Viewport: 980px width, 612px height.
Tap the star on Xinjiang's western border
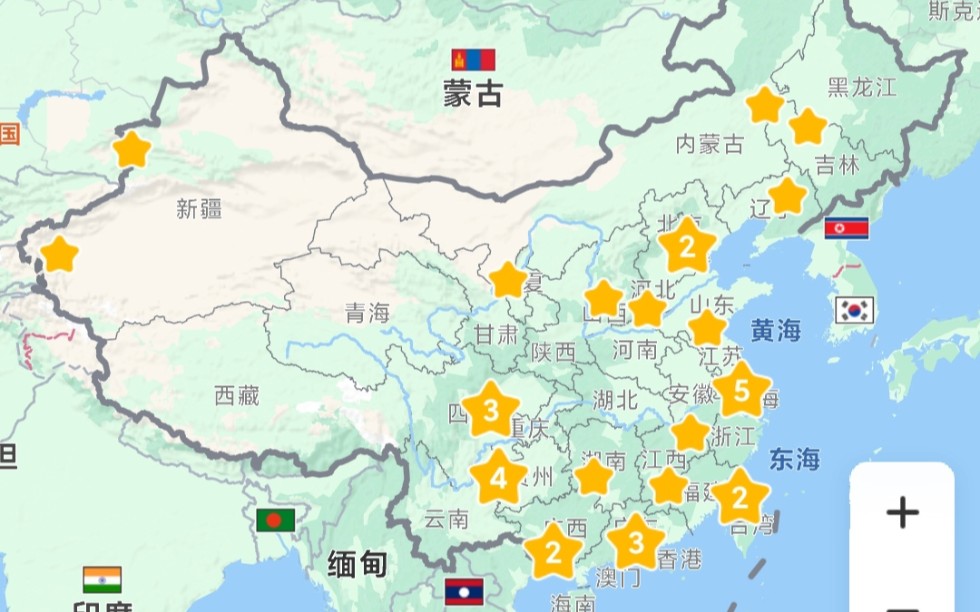click(x=60, y=255)
